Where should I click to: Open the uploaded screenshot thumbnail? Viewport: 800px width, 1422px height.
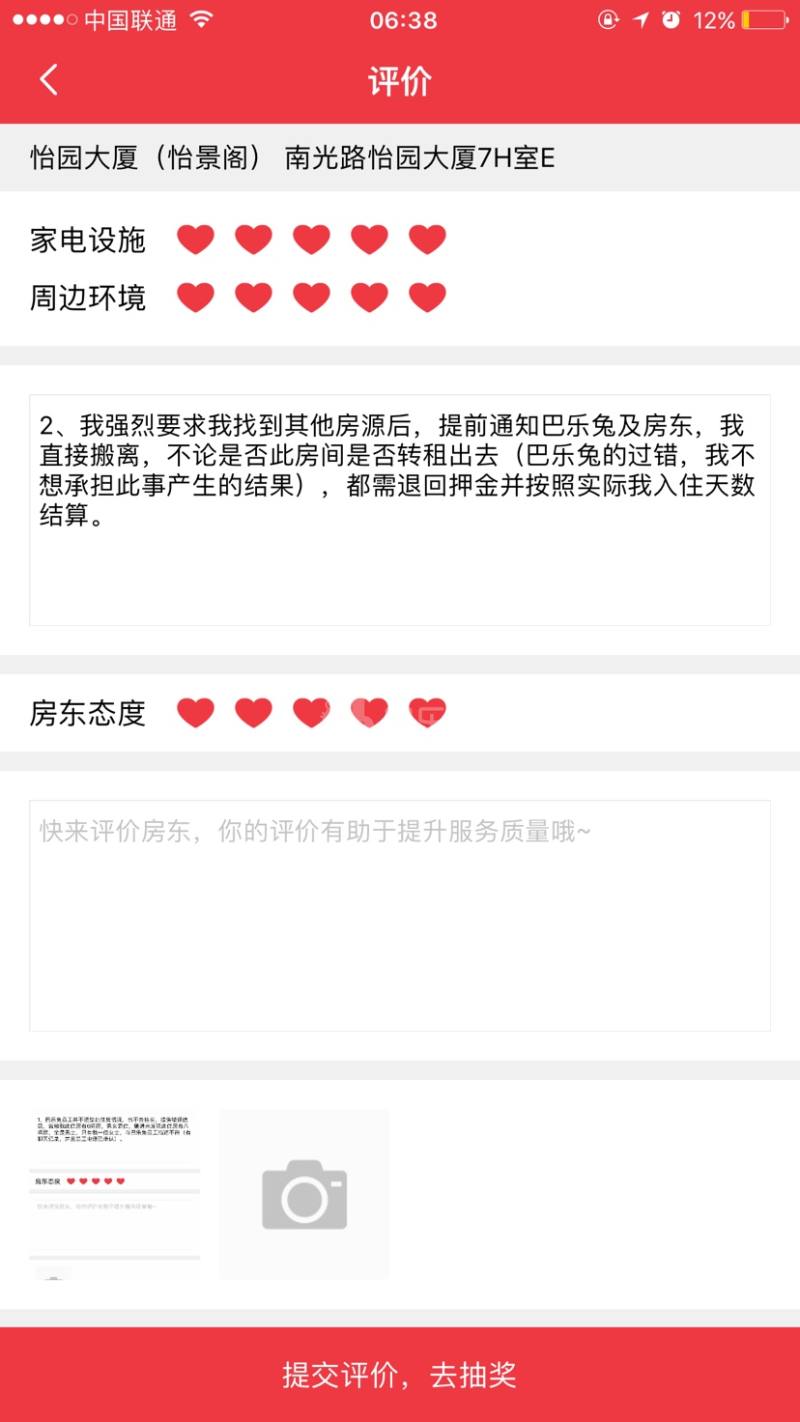click(115, 1195)
